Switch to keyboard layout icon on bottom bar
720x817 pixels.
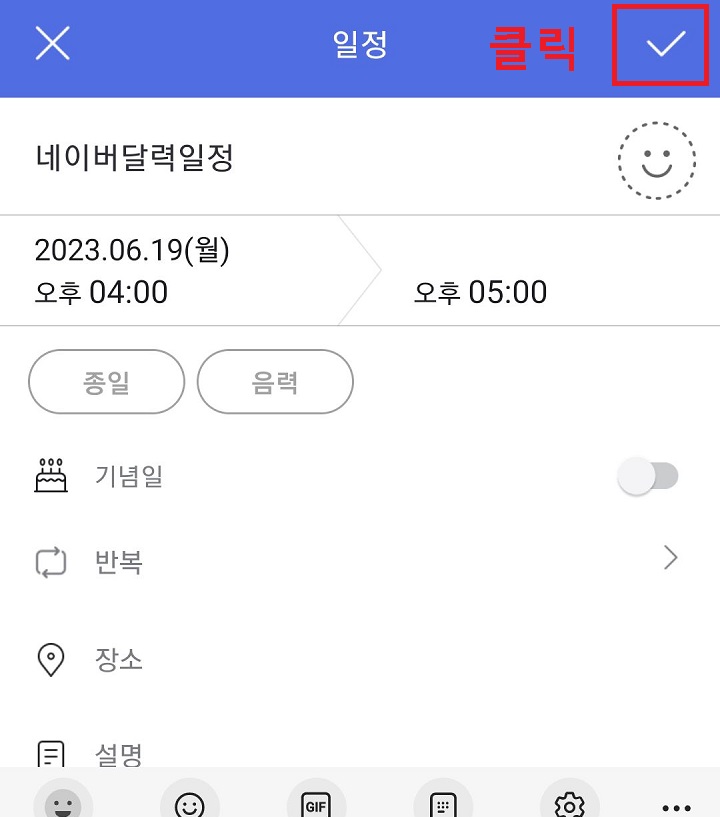[443, 801]
